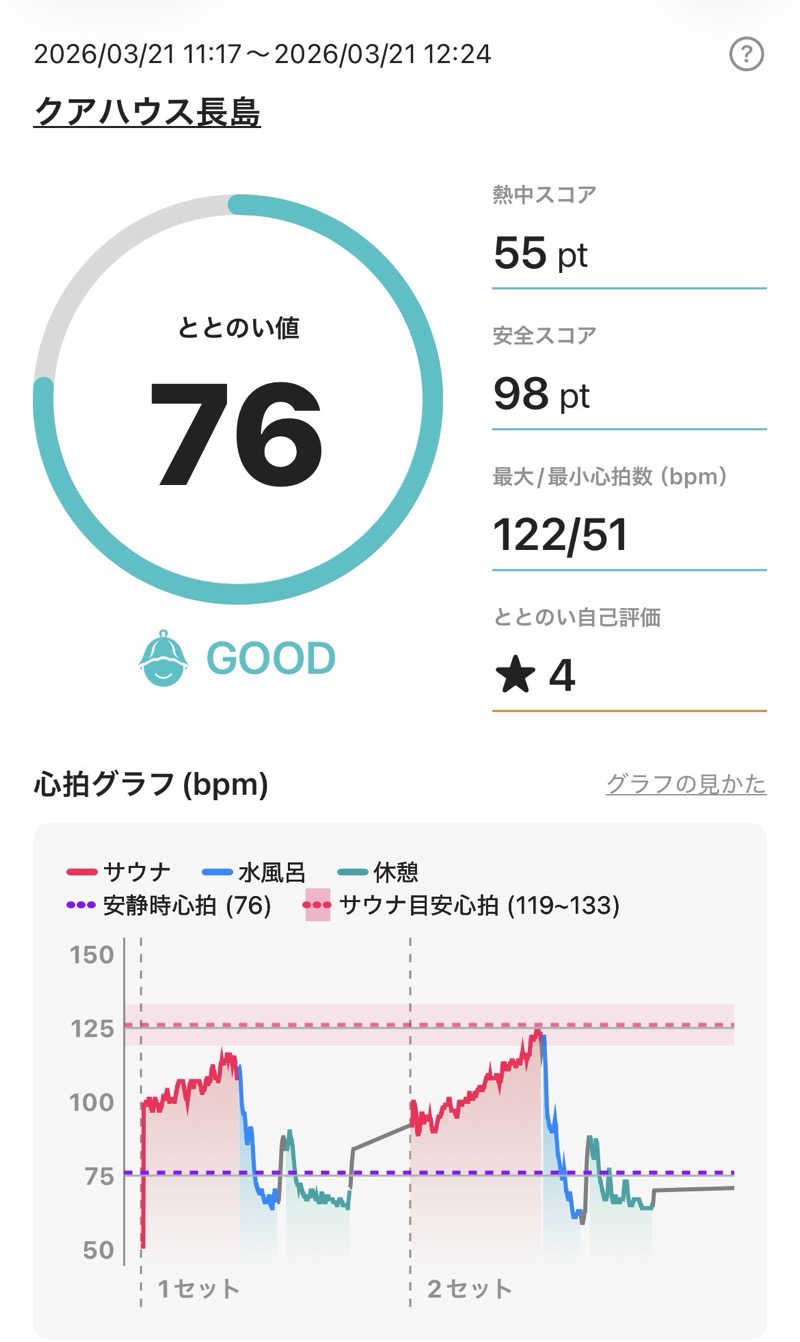Tap the GOOD rating label
800x1342 pixels.
click(268, 656)
